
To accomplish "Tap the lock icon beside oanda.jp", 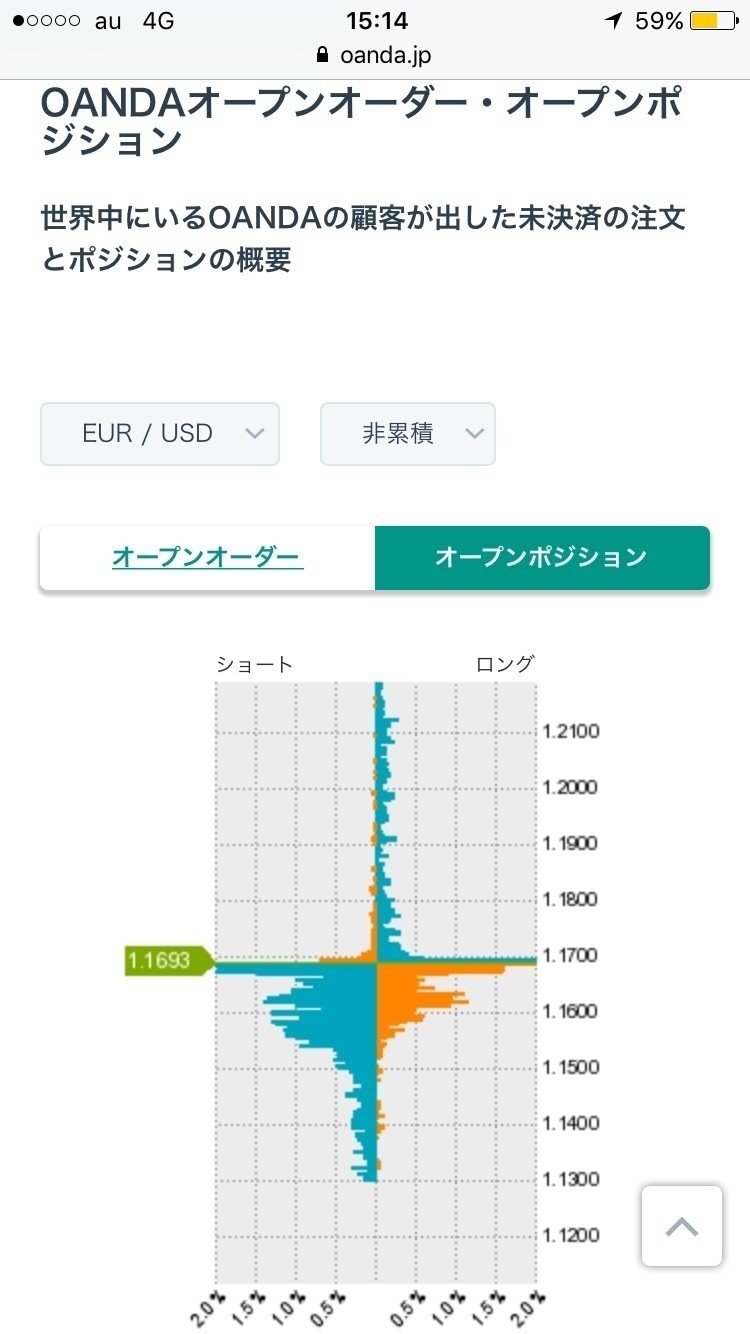I will click(322, 55).
